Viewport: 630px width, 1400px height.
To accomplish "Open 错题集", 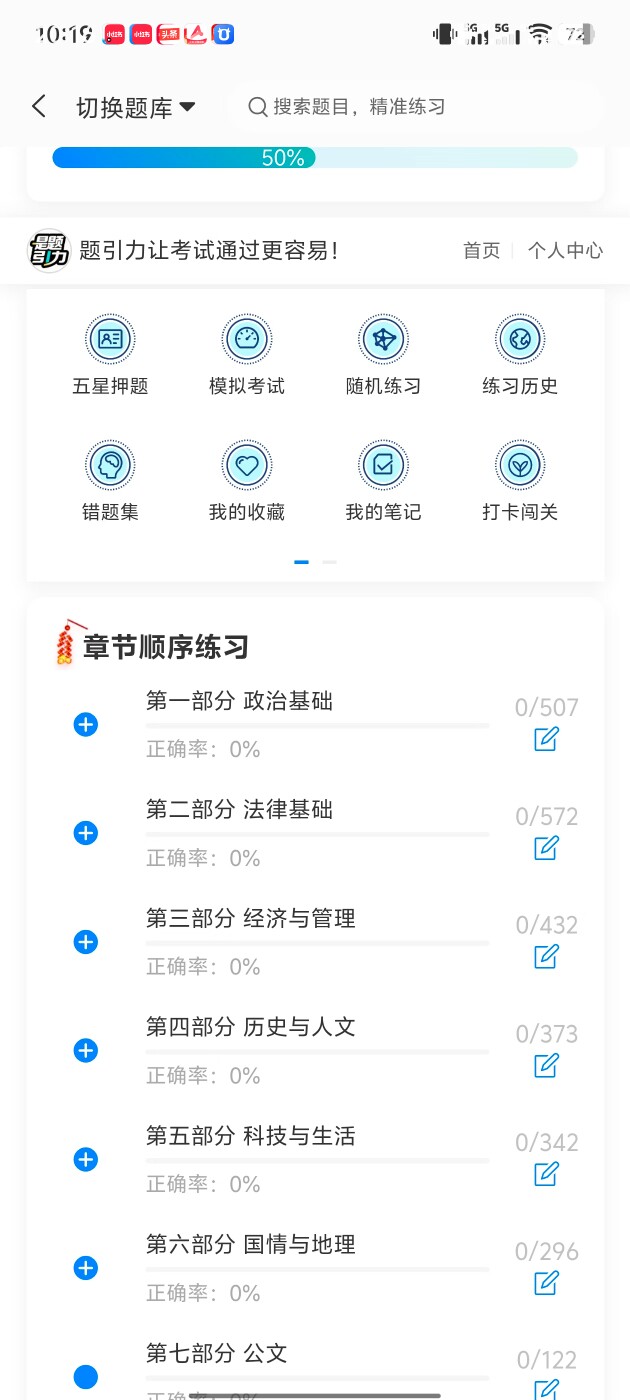I will coord(110,481).
